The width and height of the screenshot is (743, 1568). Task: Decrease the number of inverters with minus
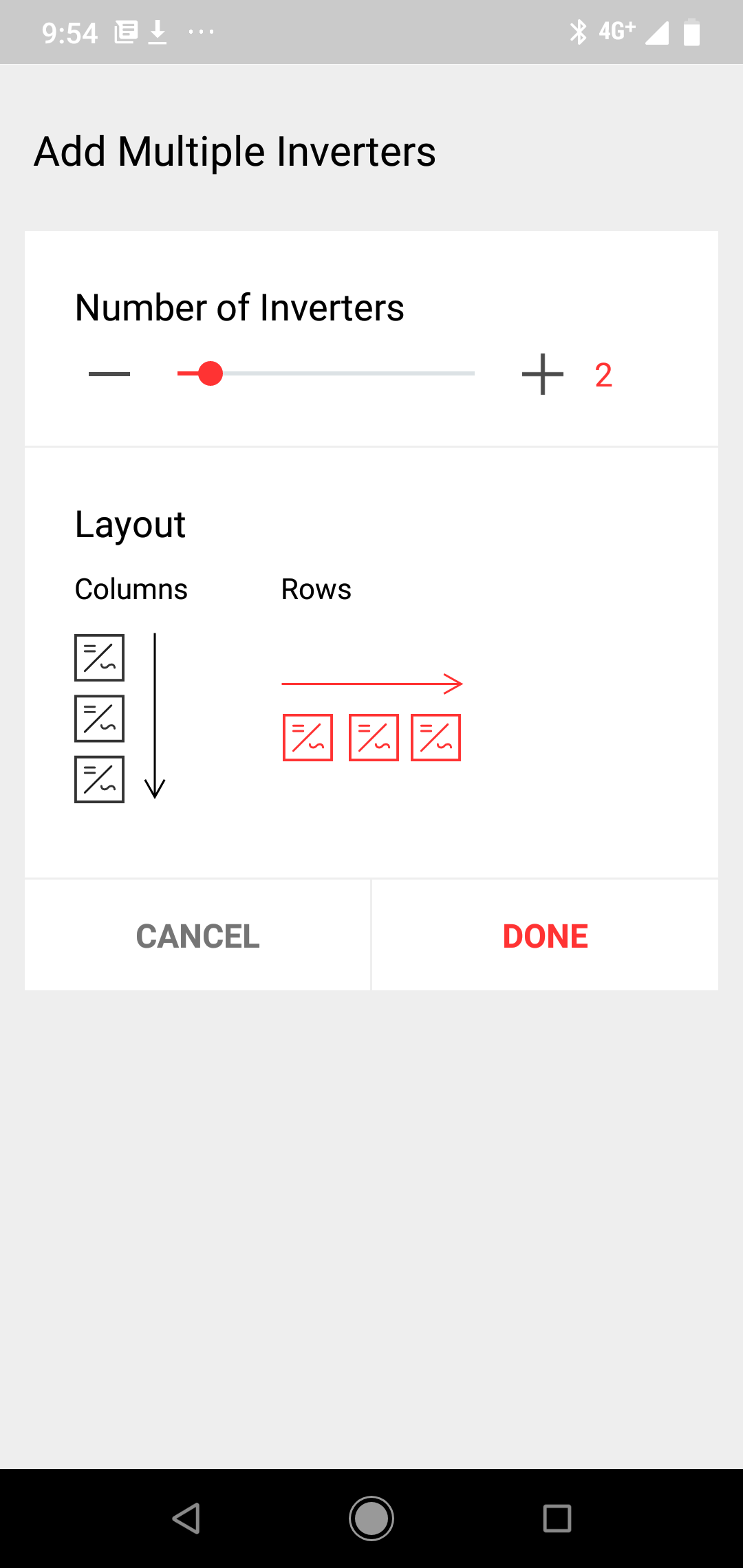pyautogui.click(x=109, y=374)
